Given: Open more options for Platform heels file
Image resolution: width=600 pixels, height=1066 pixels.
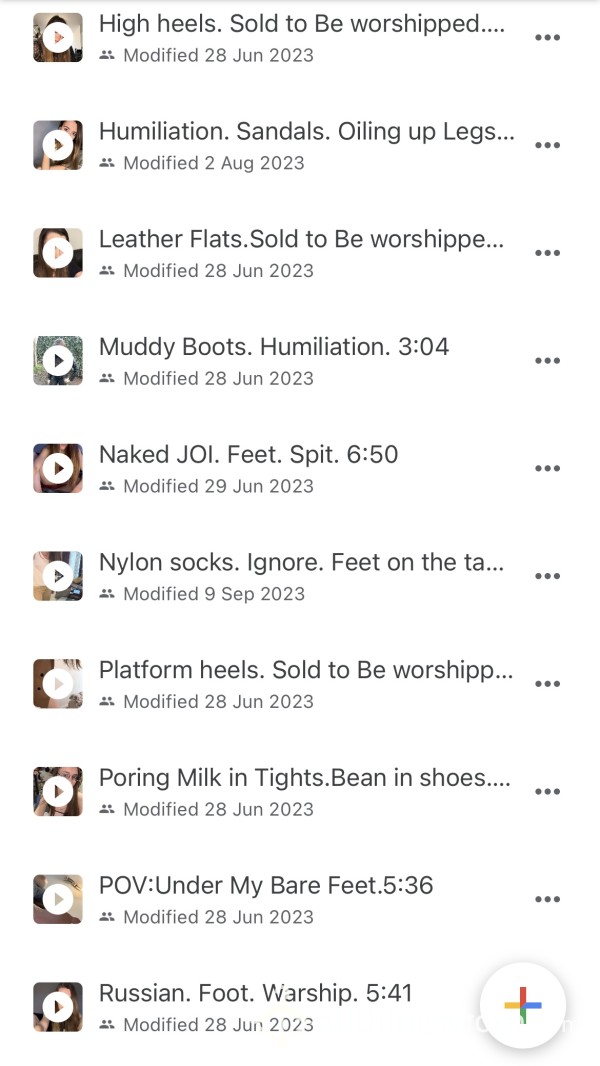Looking at the screenshot, I should pos(547,684).
